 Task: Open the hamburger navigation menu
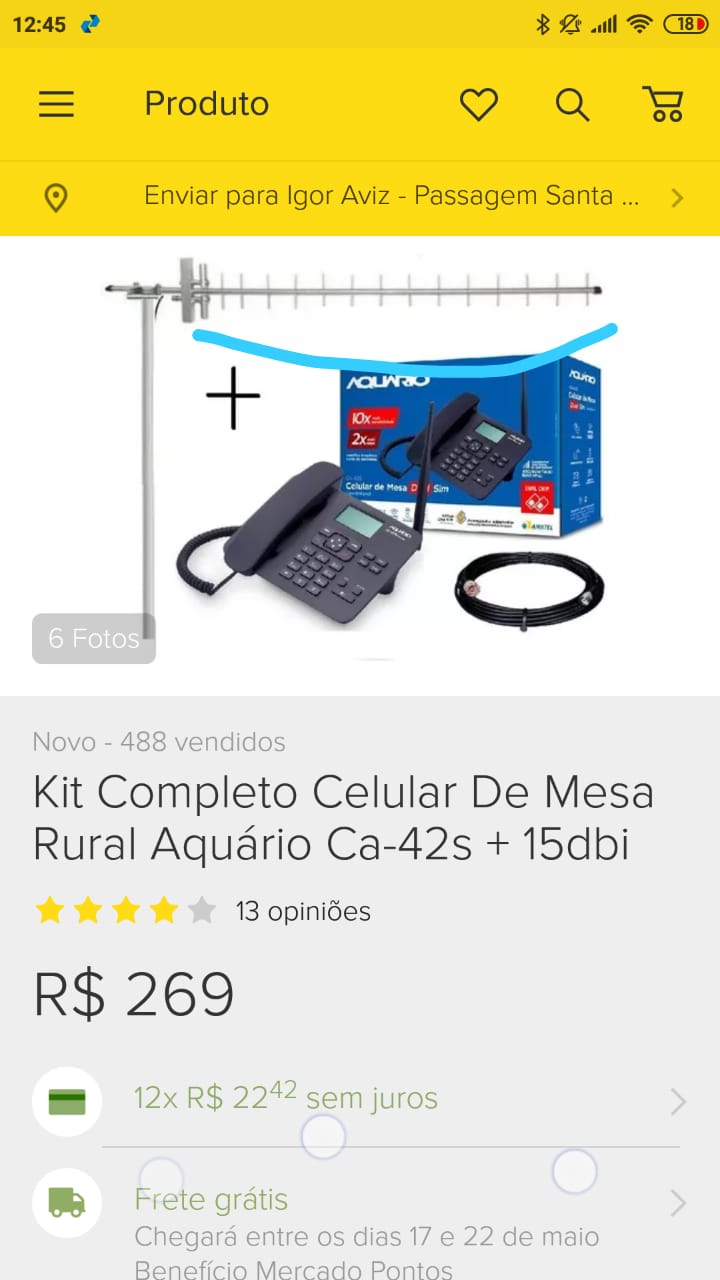pos(57,104)
